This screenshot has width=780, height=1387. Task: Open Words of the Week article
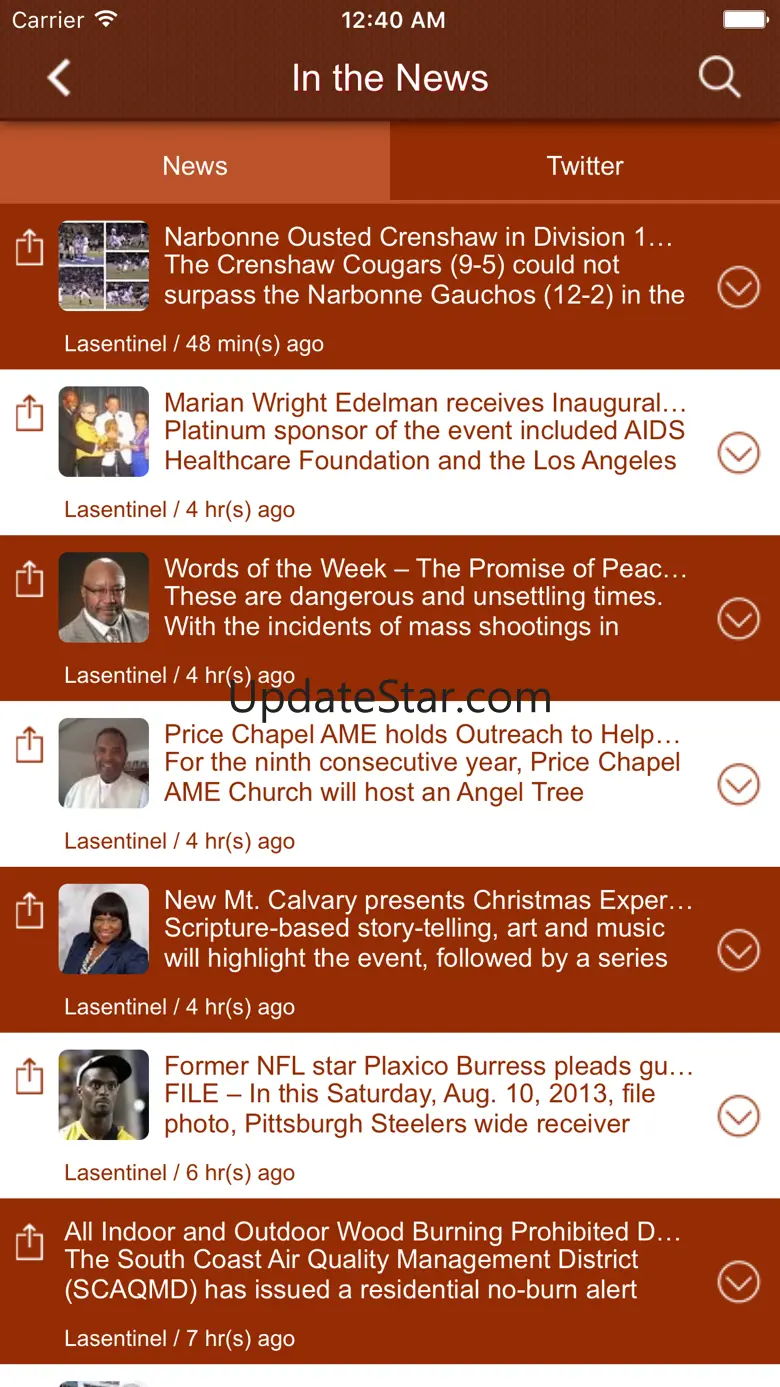click(x=424, y=598)
